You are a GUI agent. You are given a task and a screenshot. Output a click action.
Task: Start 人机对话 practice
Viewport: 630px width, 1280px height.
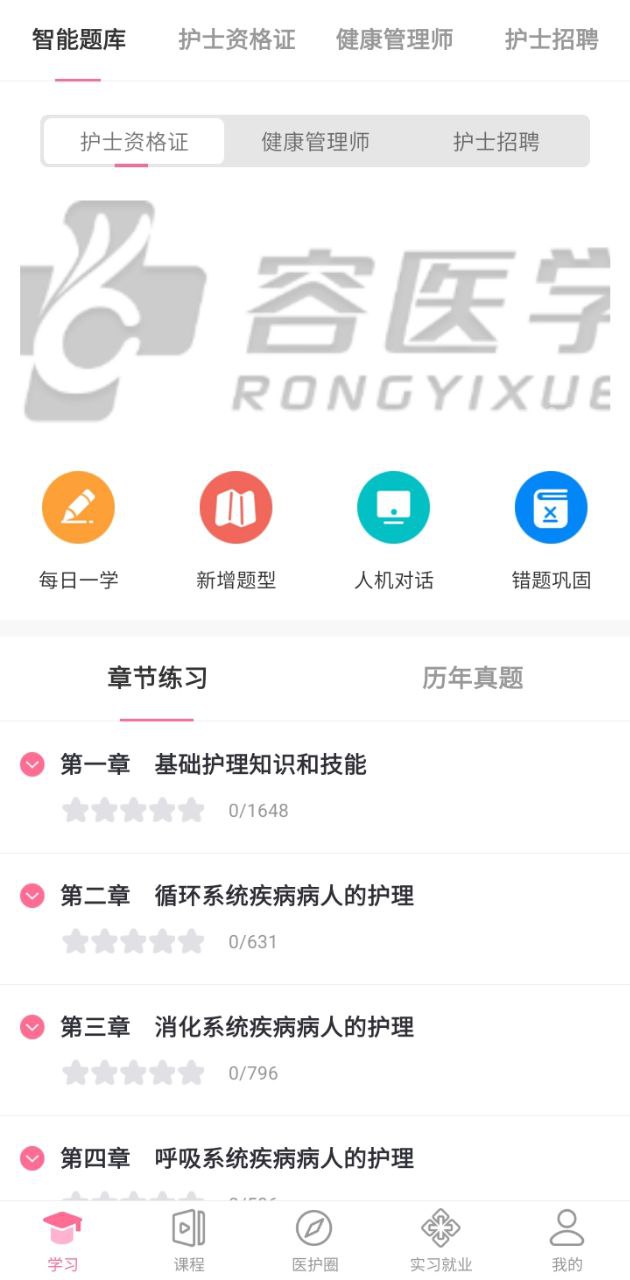[x=394, y=531]
